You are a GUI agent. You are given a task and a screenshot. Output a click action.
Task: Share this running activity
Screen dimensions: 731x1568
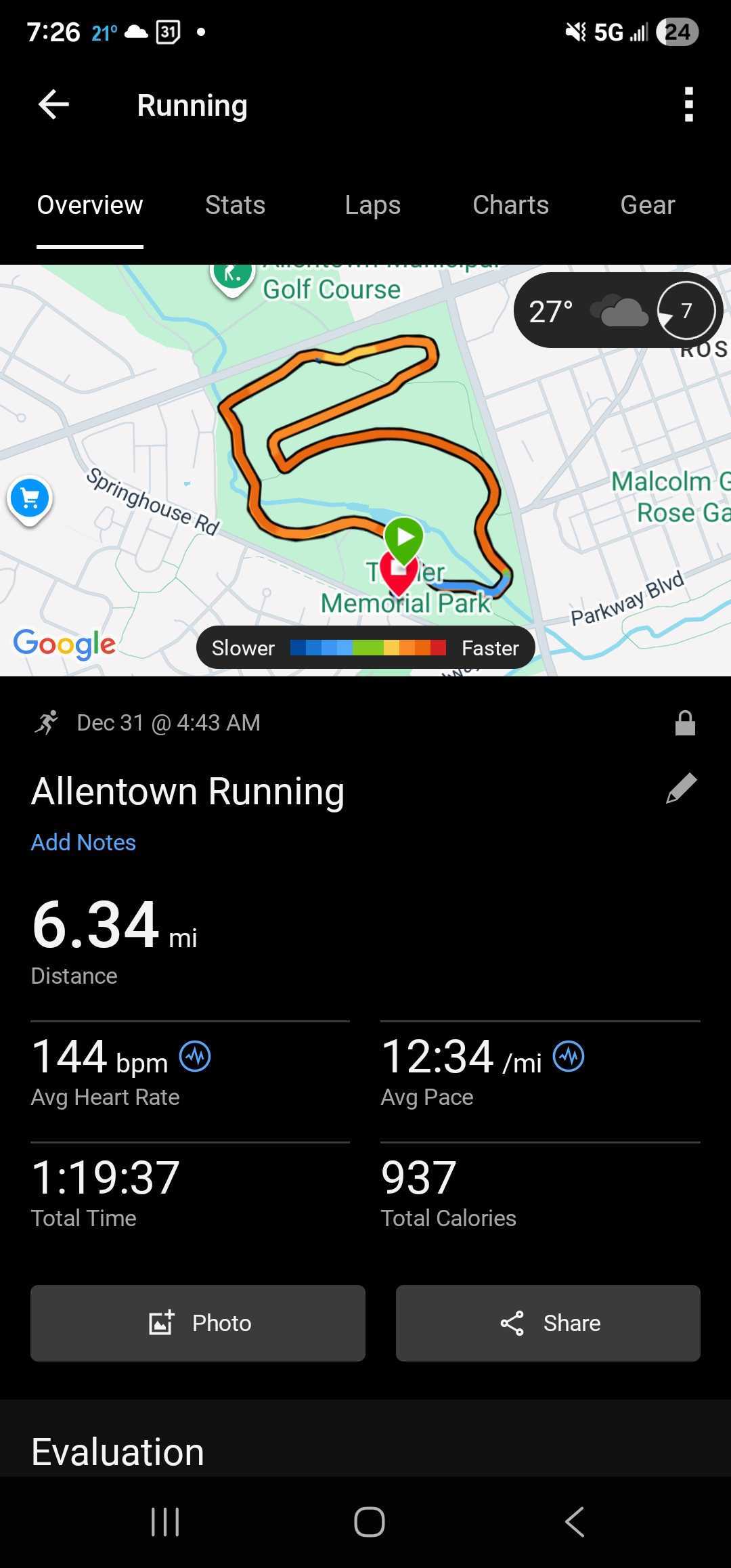click(x=548, y=1323)
